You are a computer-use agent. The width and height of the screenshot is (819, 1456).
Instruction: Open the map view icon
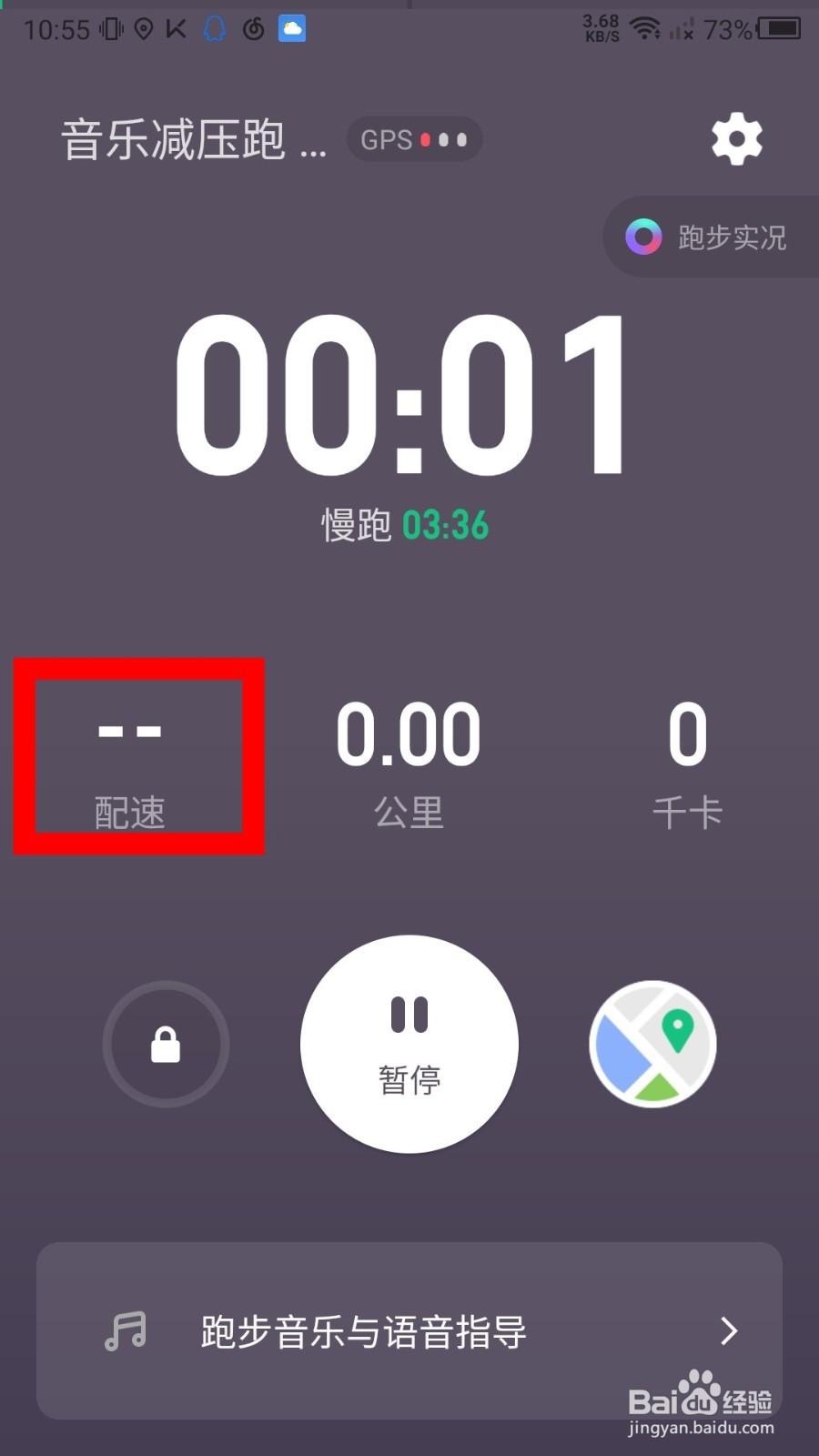(652, 1044)
